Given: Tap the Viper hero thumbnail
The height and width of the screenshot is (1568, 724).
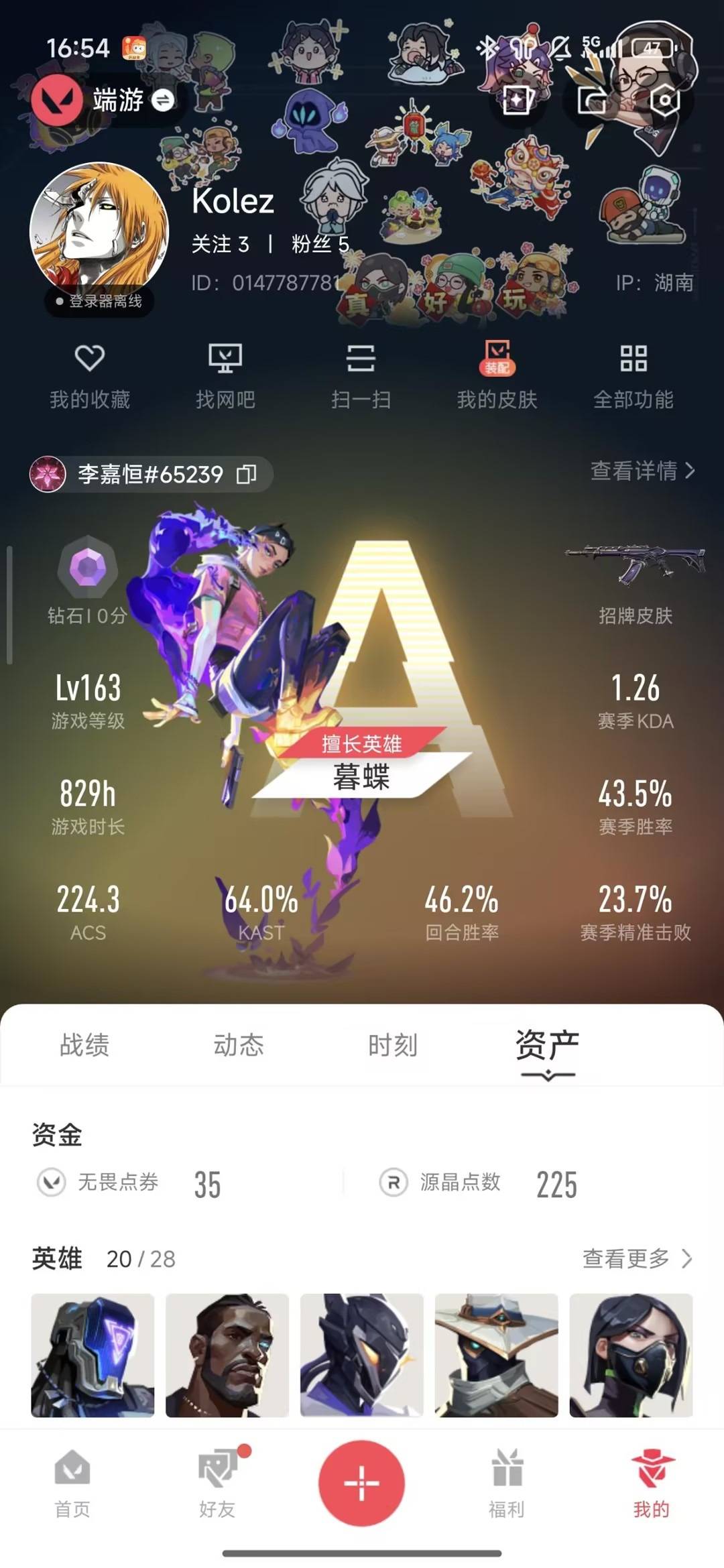Looking at the screenshot, I should (631, 1362).
